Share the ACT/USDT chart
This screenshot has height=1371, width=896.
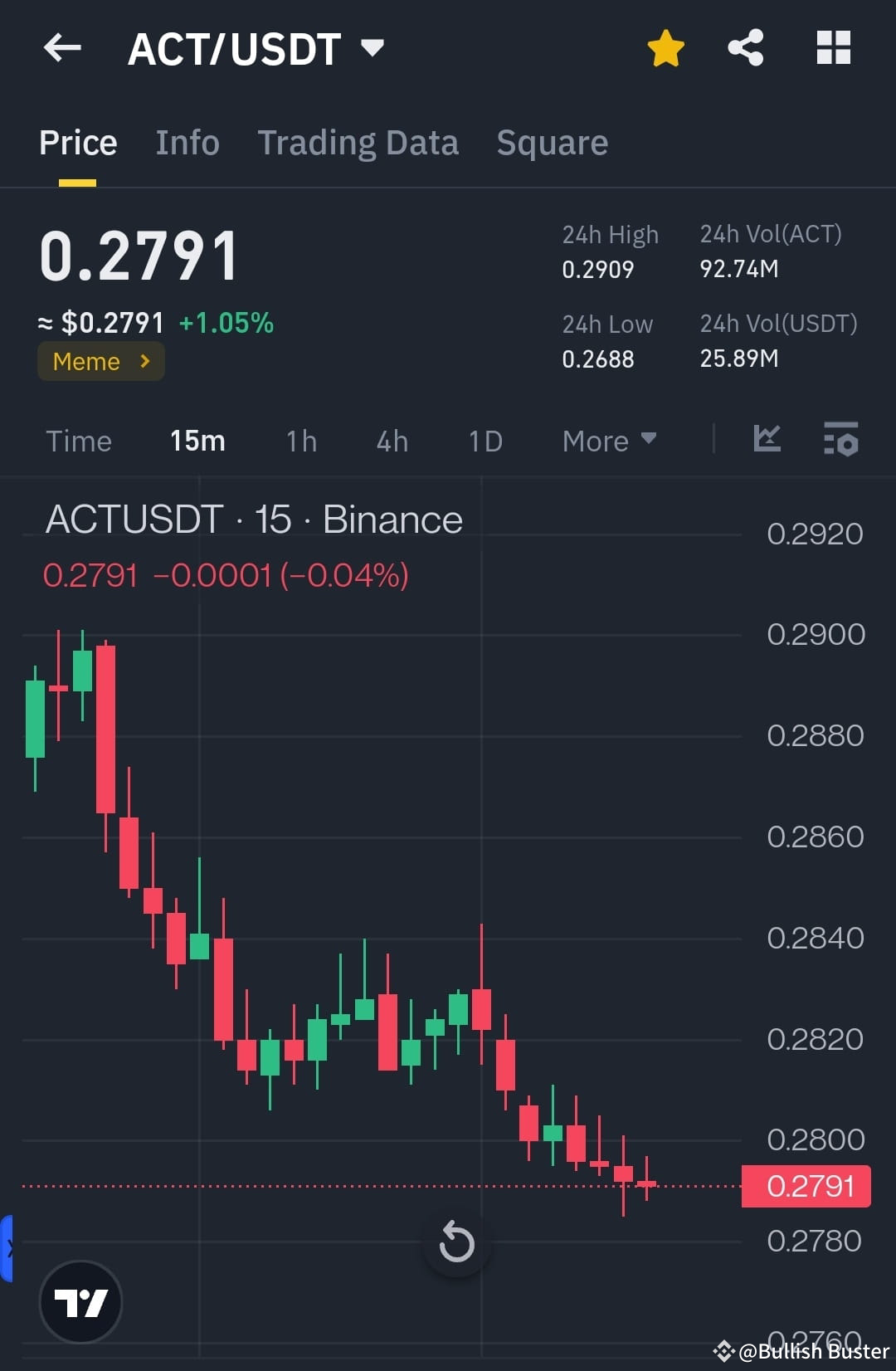coord(745,47)
